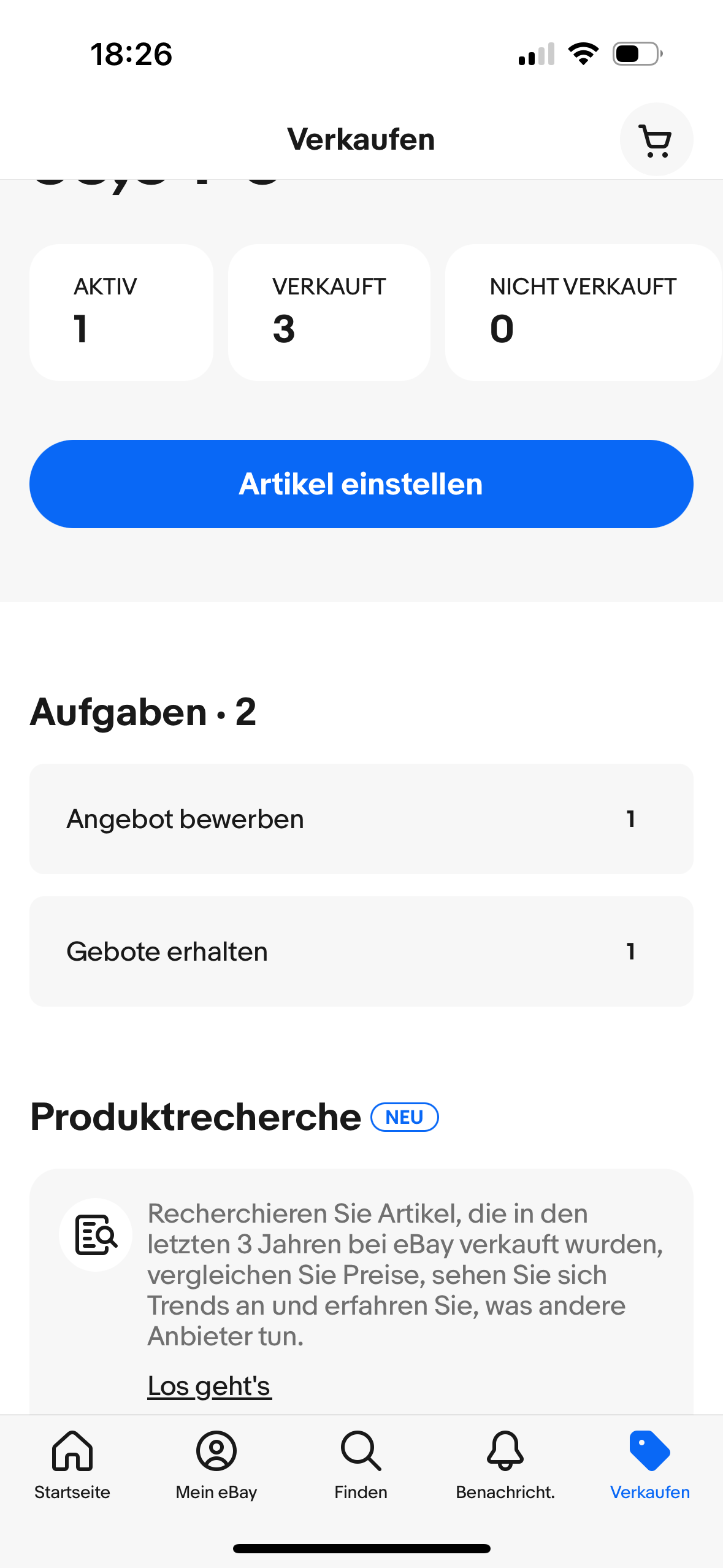Switch to the Benachricht. tab

click(505, 1464)
